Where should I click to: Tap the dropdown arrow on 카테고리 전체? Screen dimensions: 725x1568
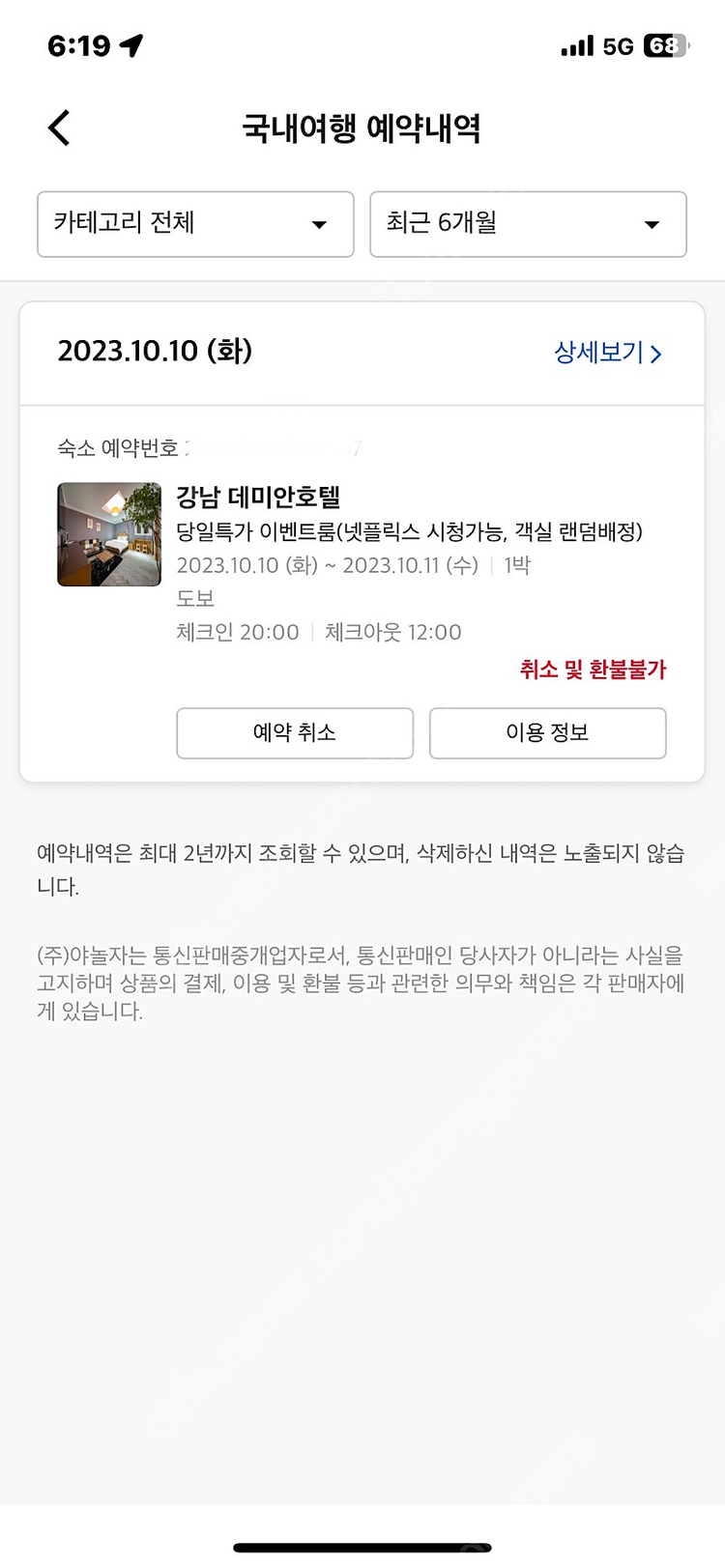coord(319,225)
